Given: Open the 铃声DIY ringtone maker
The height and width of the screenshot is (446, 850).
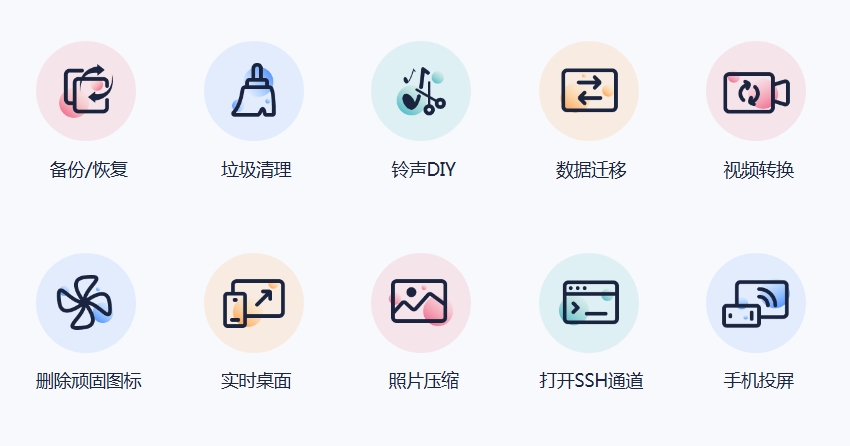Looking at the screenshot, I should tap(421, 91).
